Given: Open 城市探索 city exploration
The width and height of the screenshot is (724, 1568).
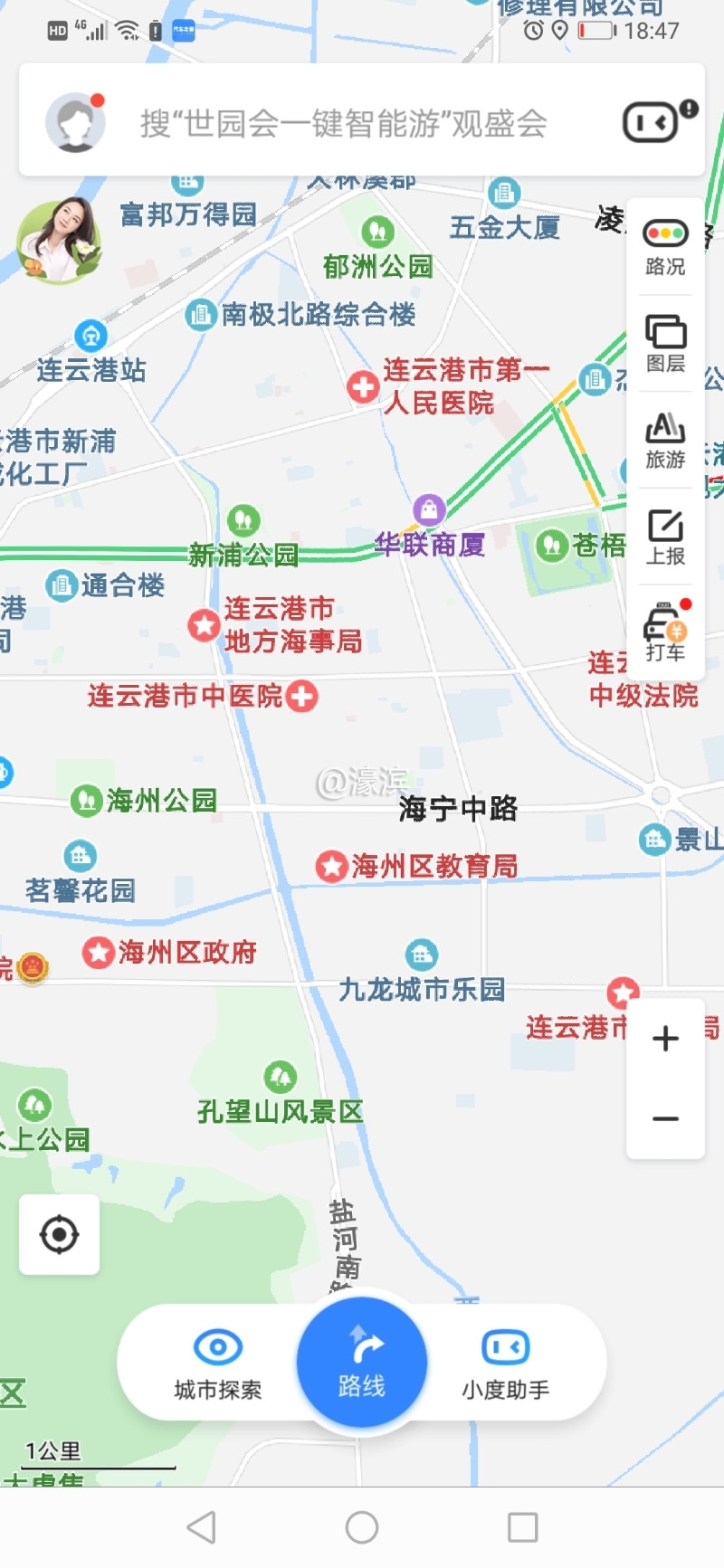Looking at the screenshot, I should coord(217,1349).
